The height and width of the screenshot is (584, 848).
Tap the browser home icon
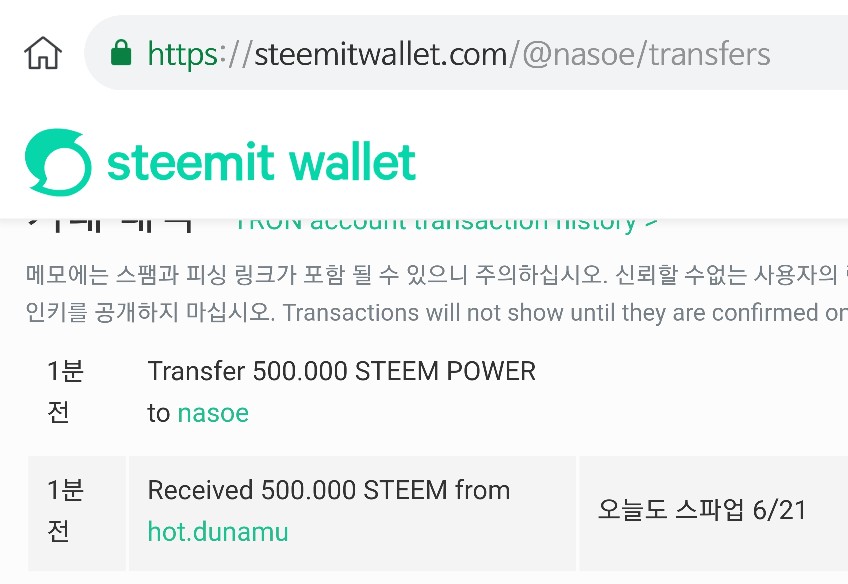click(x=43, y=53)
